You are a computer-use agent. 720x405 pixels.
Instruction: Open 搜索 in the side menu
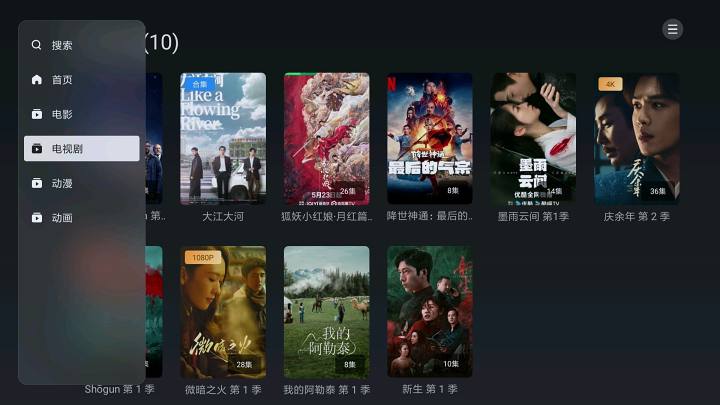pyautogui.click(x=62, y=45)
